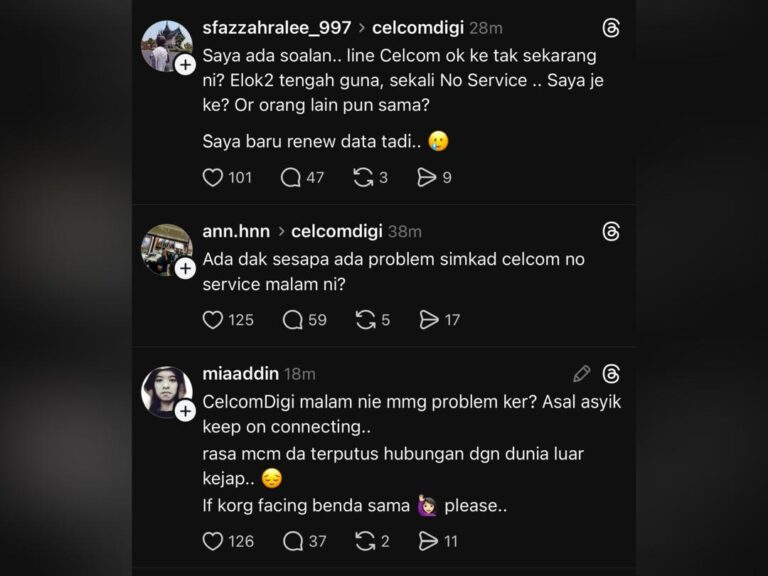
Task: Share sfazzahralee_997's post
Action: click(x=427, y=177)
